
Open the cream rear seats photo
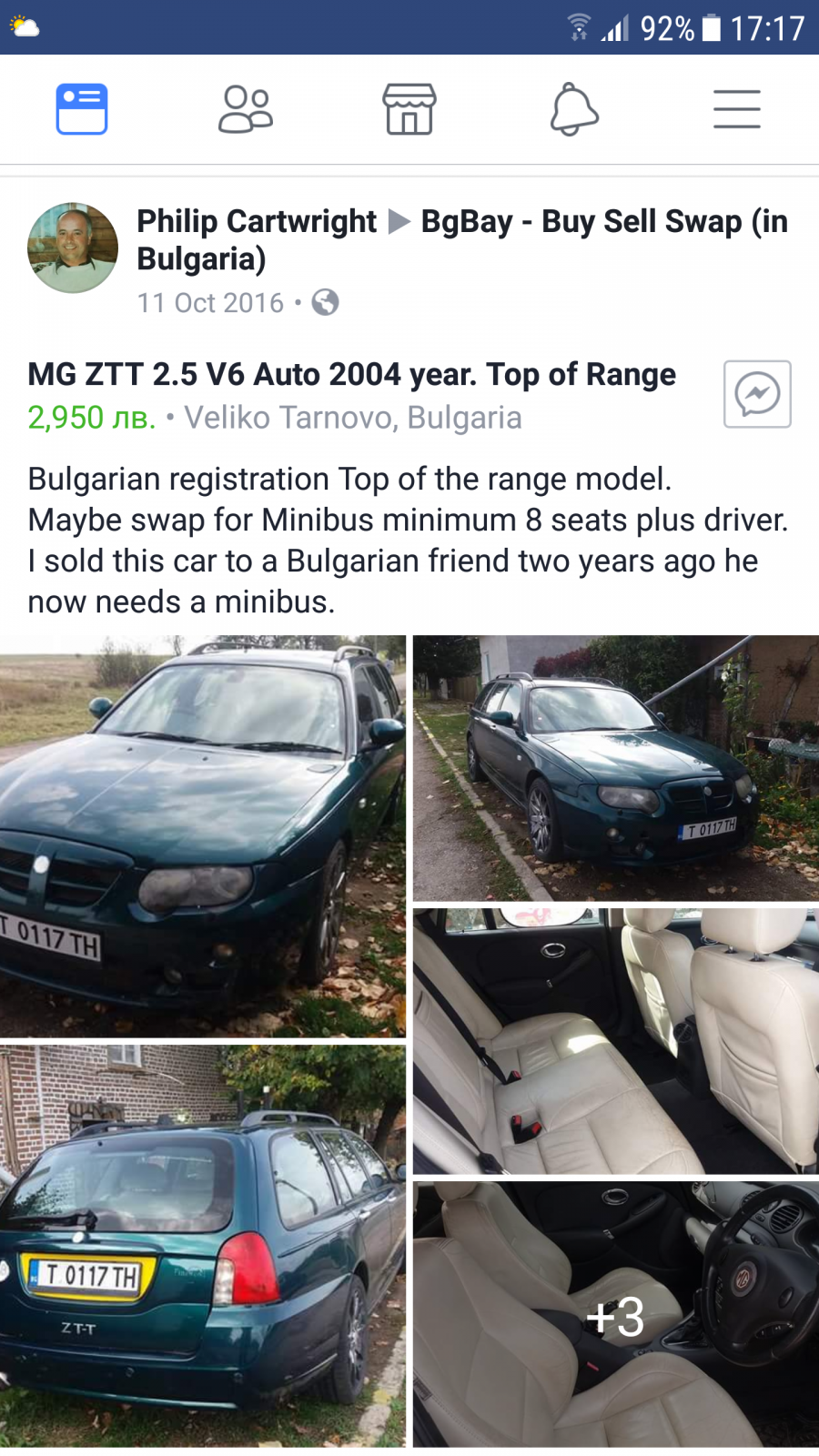click(616, 1041)
